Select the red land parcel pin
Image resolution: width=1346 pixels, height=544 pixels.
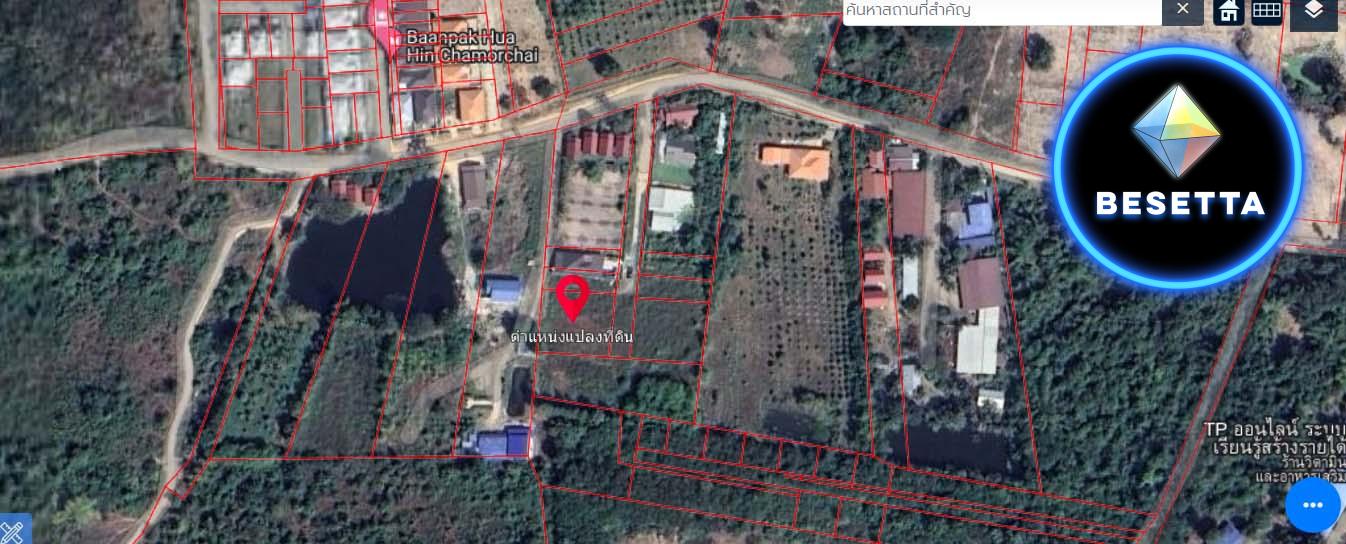(572, 298)
